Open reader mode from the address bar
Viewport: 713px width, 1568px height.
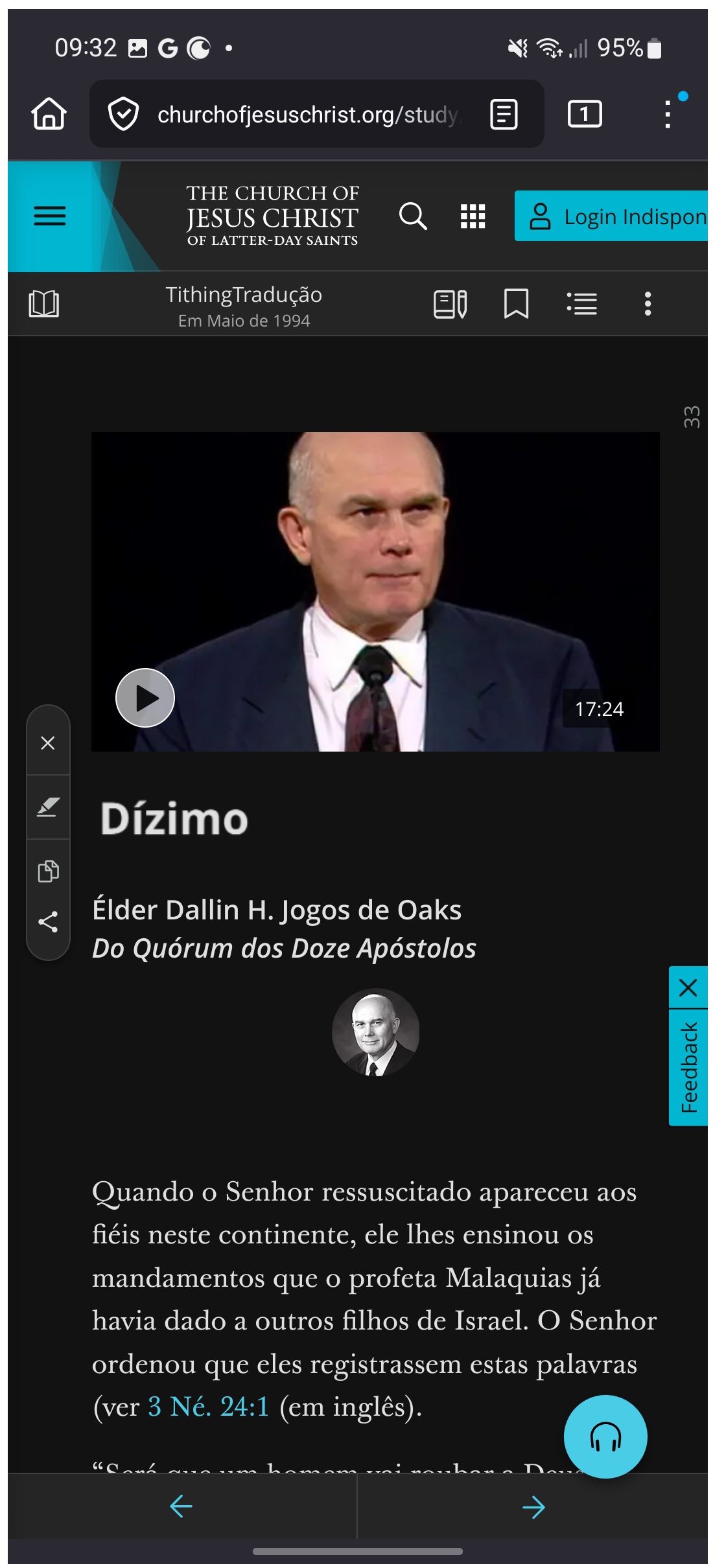click(504, 115)
